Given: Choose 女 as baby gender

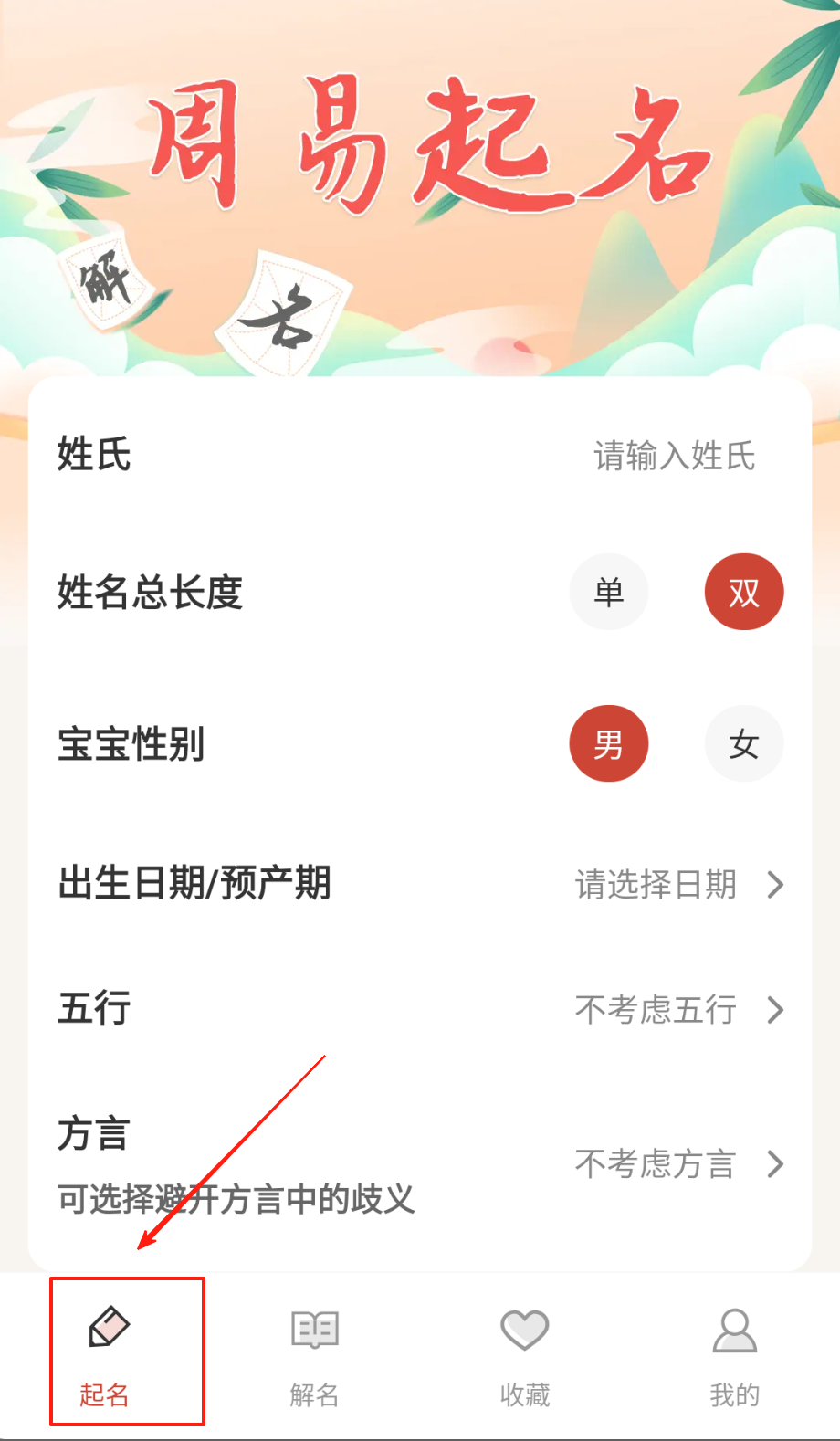Looking at the screenshot, I should pos(743,743).
